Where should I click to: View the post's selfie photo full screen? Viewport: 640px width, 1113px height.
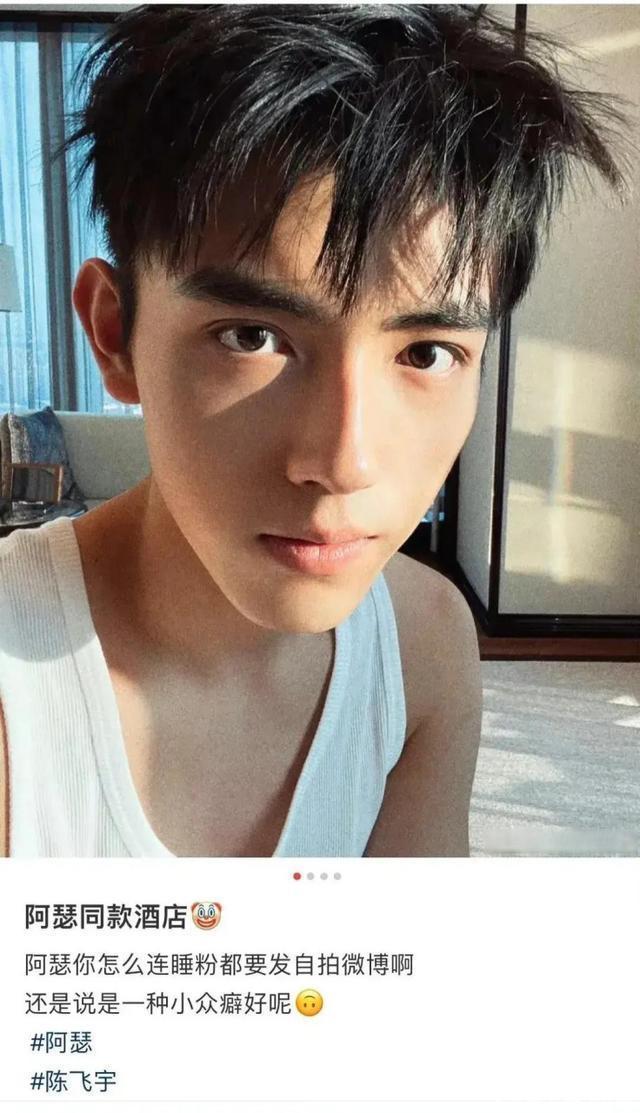pyautogui.click(x=320, y=430)
